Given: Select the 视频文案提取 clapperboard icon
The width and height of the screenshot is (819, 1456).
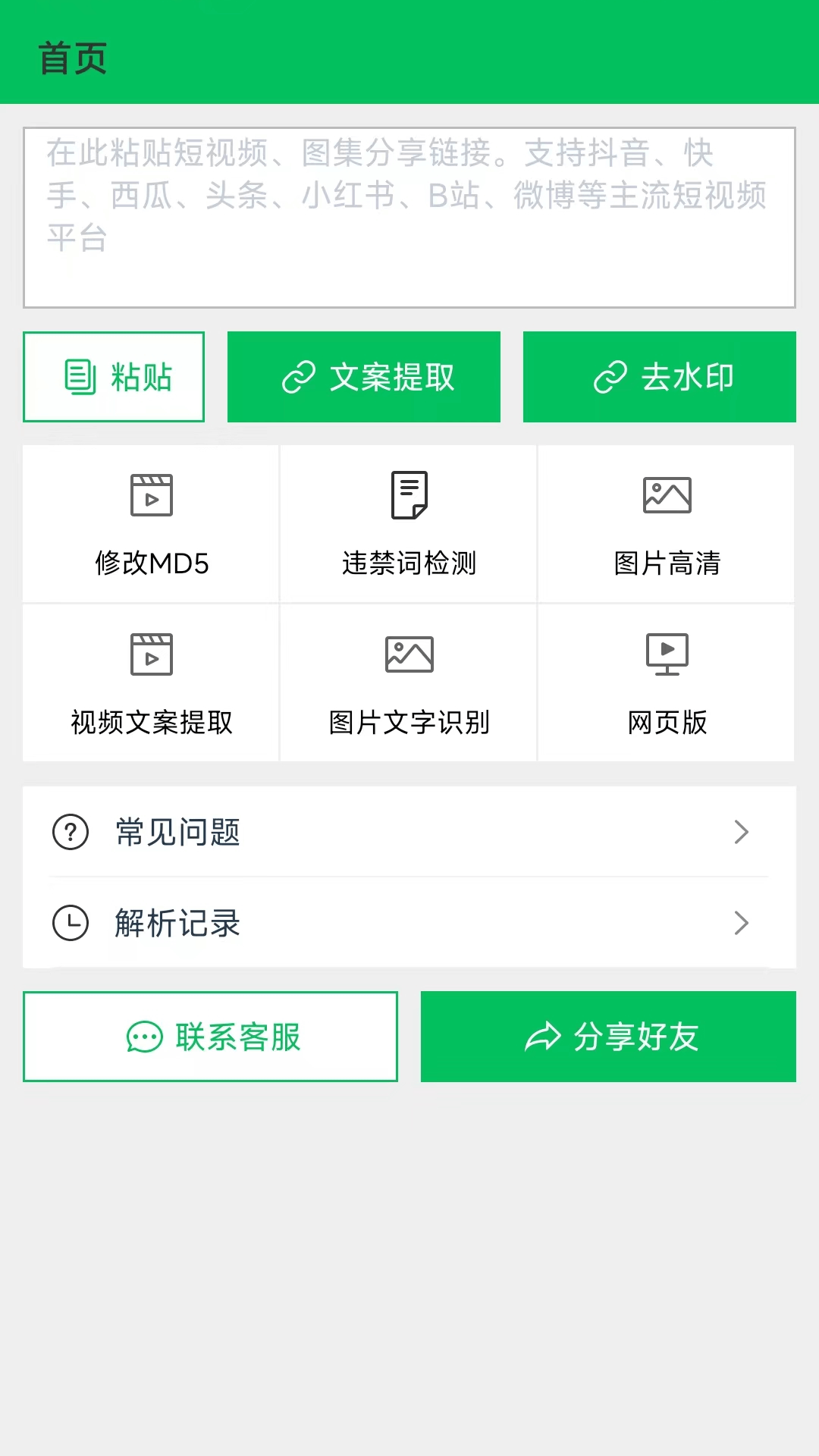Looking at the screenshot, I should pos(150,654).
